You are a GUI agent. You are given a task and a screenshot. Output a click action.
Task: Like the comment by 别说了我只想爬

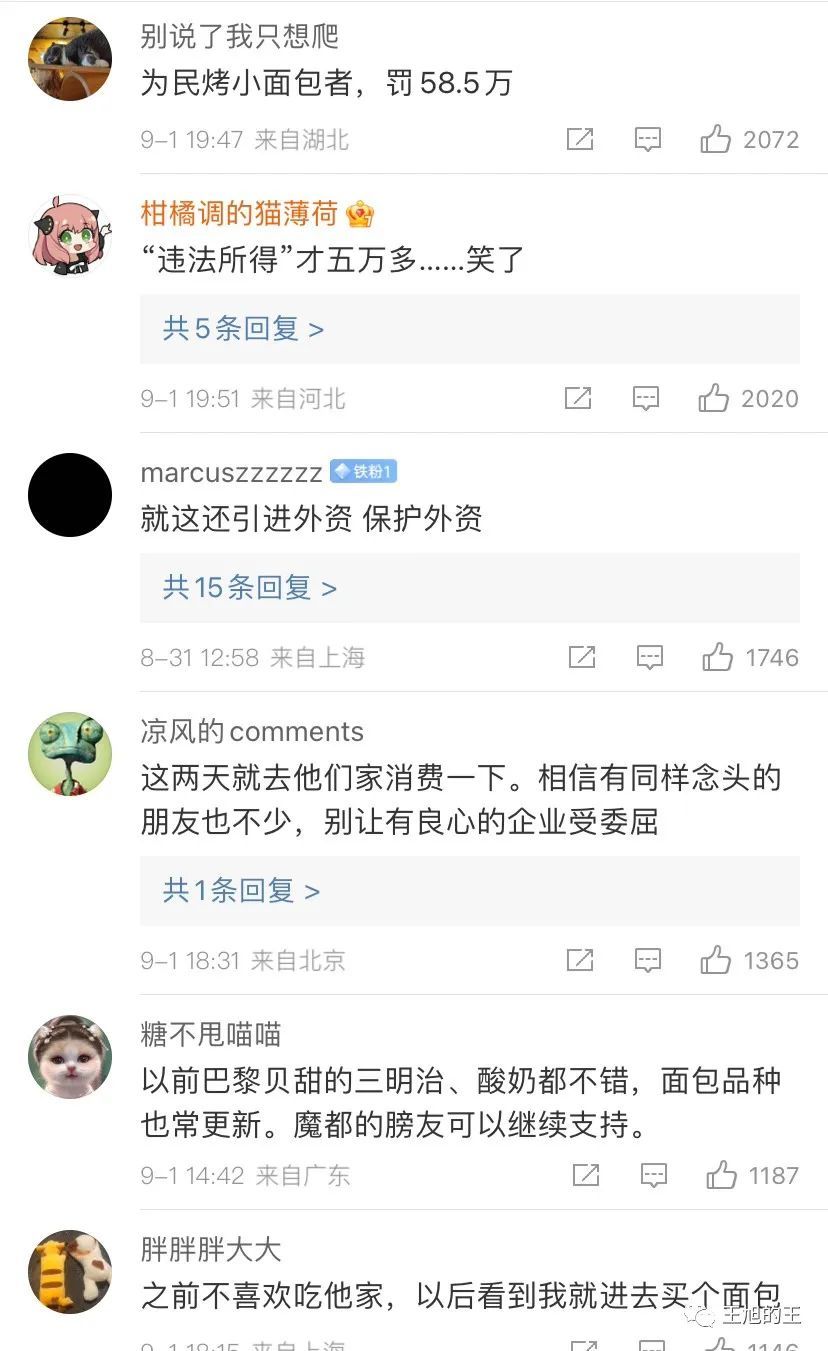point(716,139)
